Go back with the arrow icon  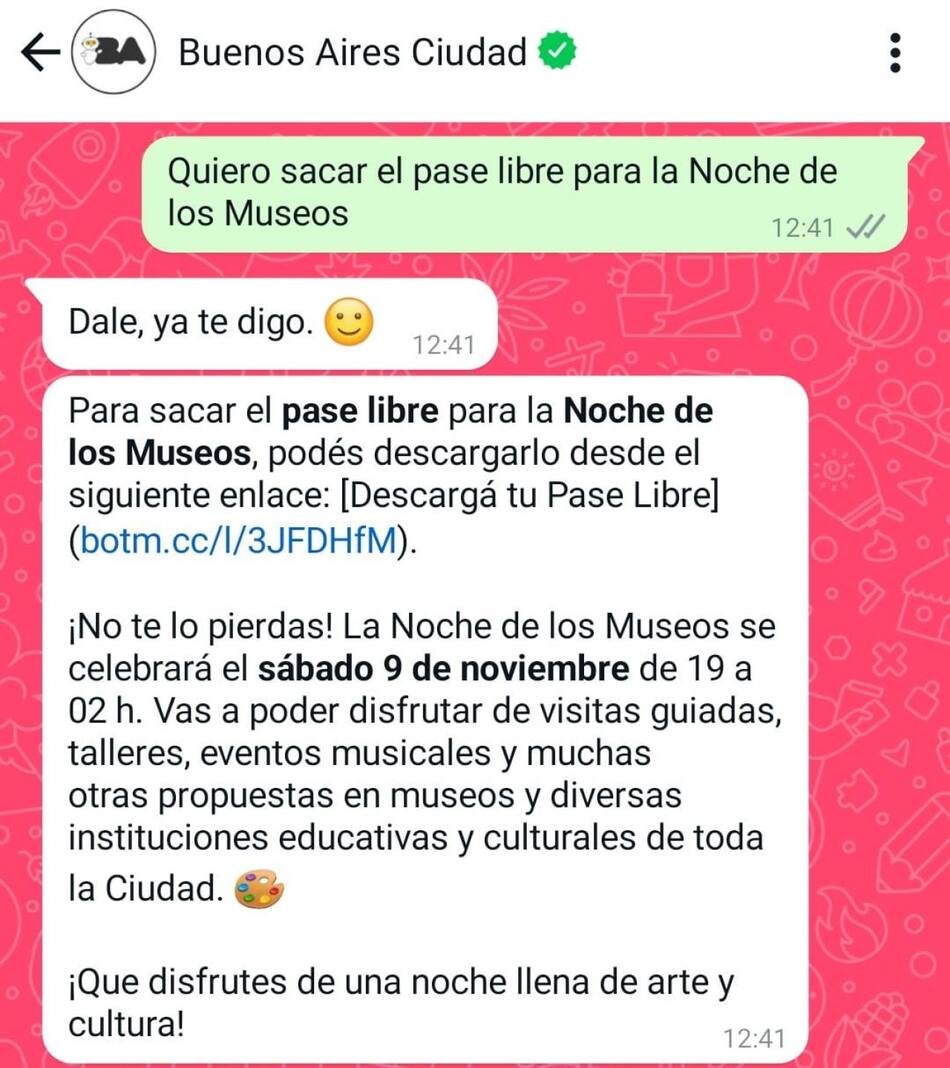tap(40, 52)
